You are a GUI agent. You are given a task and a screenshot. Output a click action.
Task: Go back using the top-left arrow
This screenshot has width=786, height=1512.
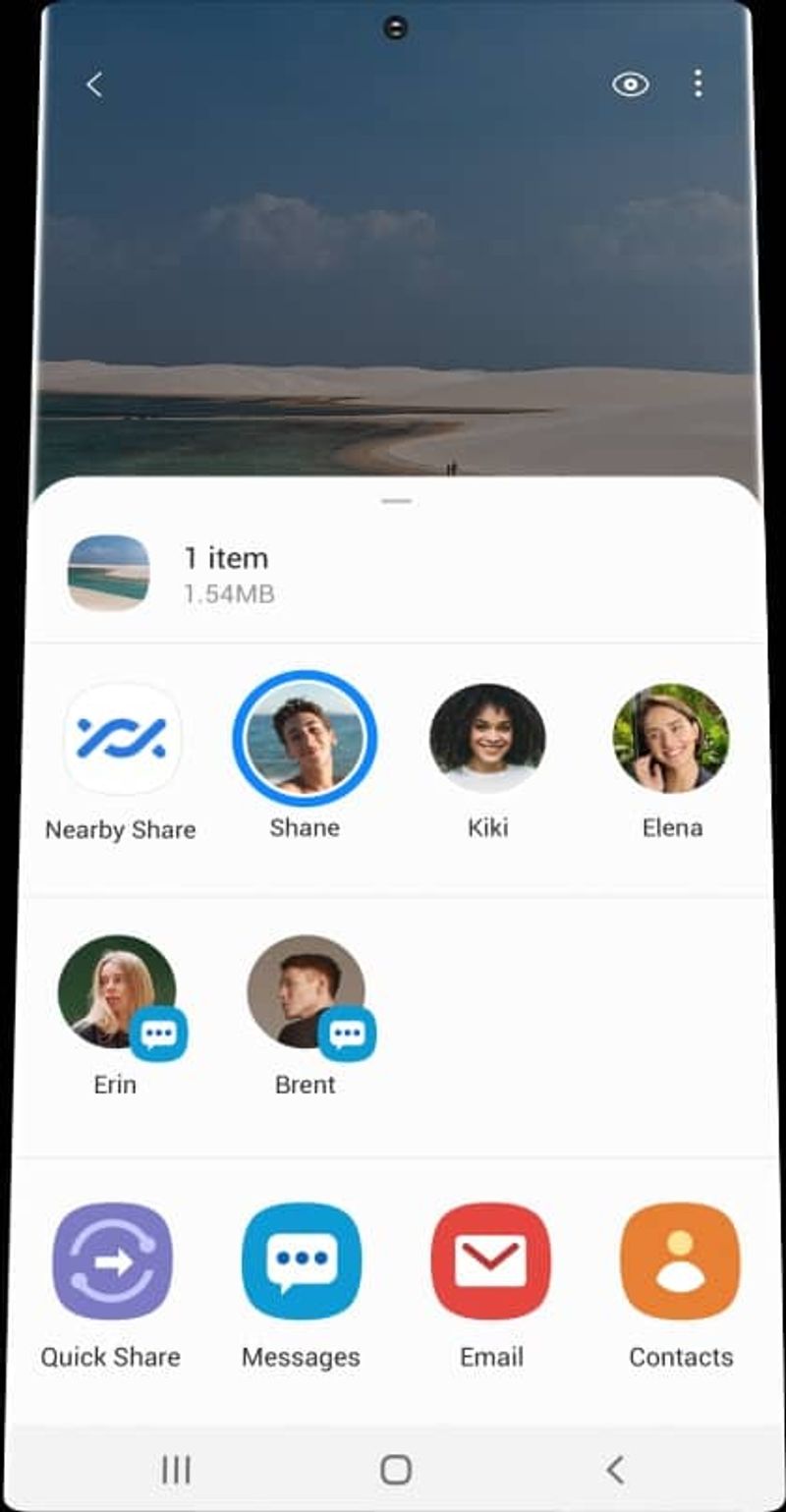click(94, 85)
